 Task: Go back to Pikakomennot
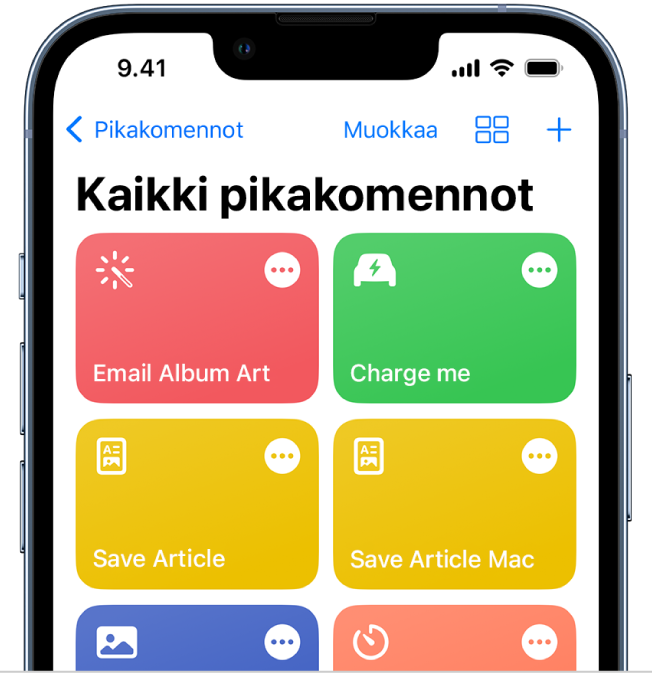pos(155,130)
